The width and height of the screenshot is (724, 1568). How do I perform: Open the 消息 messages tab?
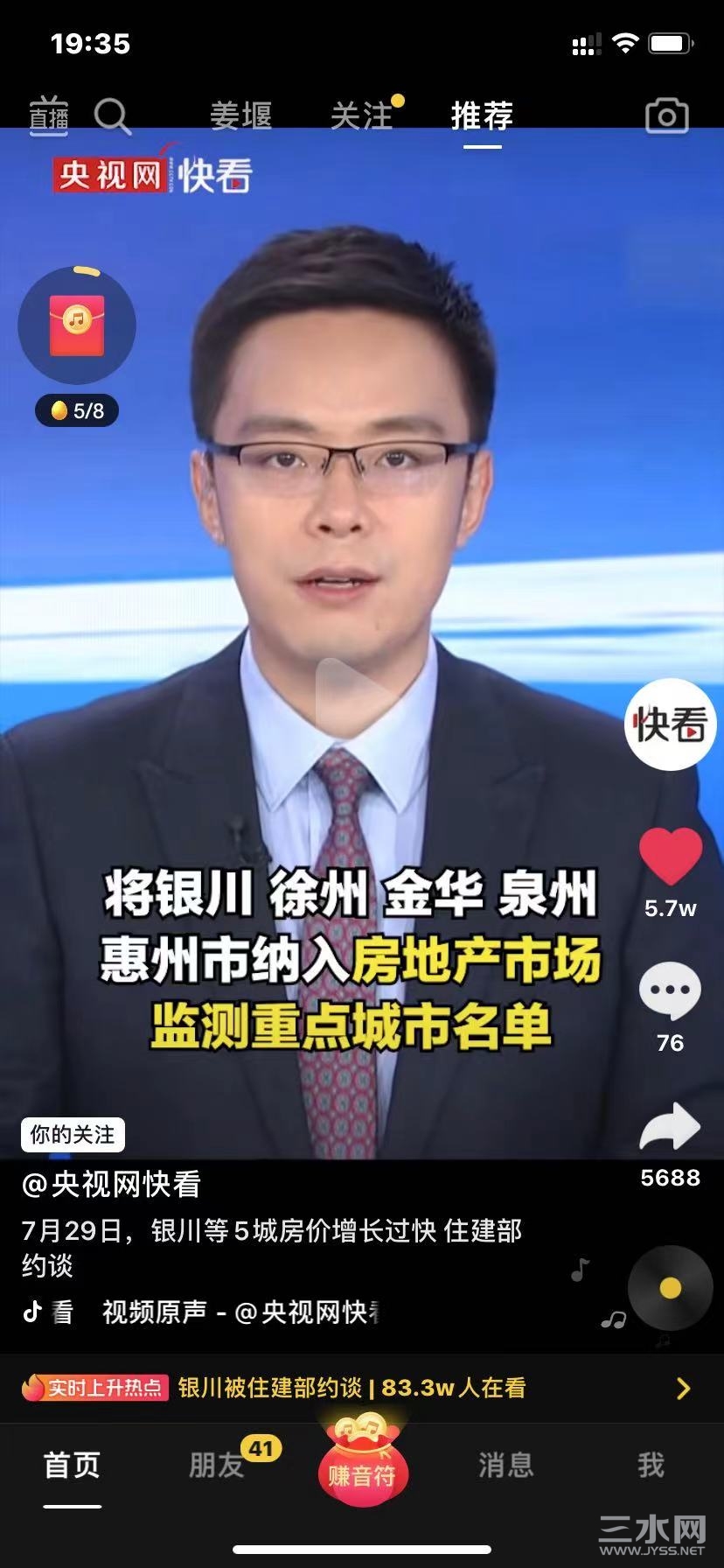tap(505, 1465)
